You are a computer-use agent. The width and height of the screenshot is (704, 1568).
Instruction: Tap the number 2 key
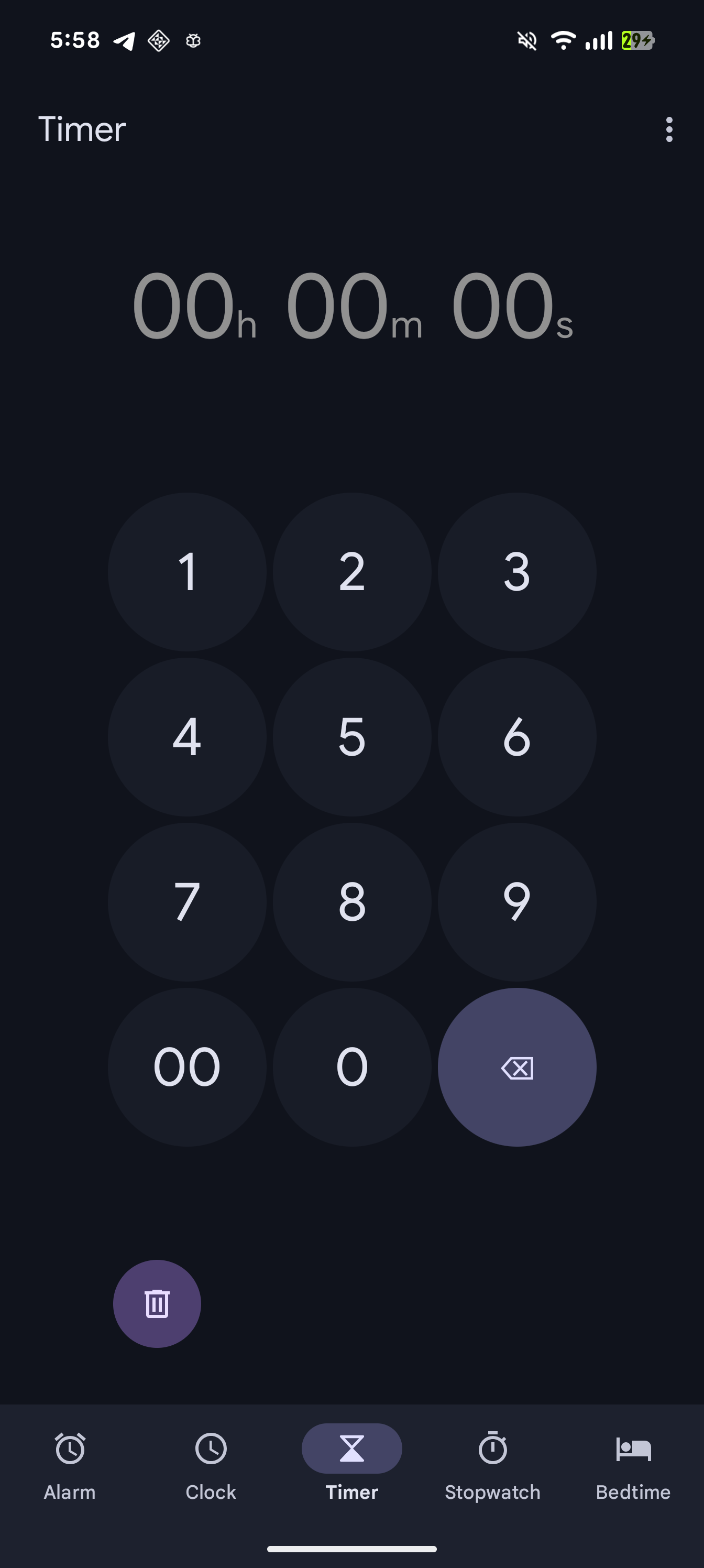coord(351,572)
